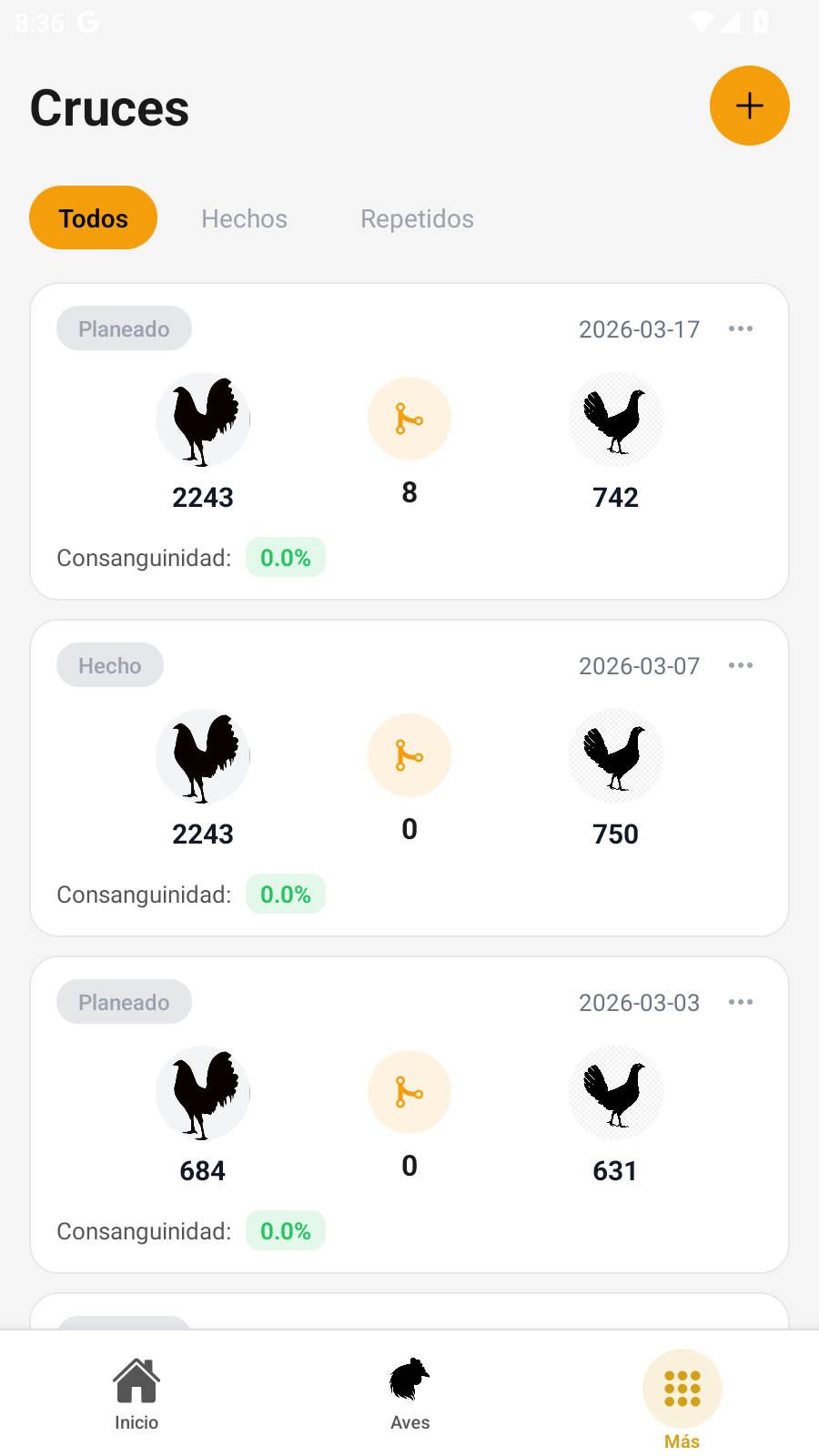The width and height of the screenshot is (819, 1456).
Task: Open options menu for 2026-03-07 cross
Action: [x=740, y=665]
